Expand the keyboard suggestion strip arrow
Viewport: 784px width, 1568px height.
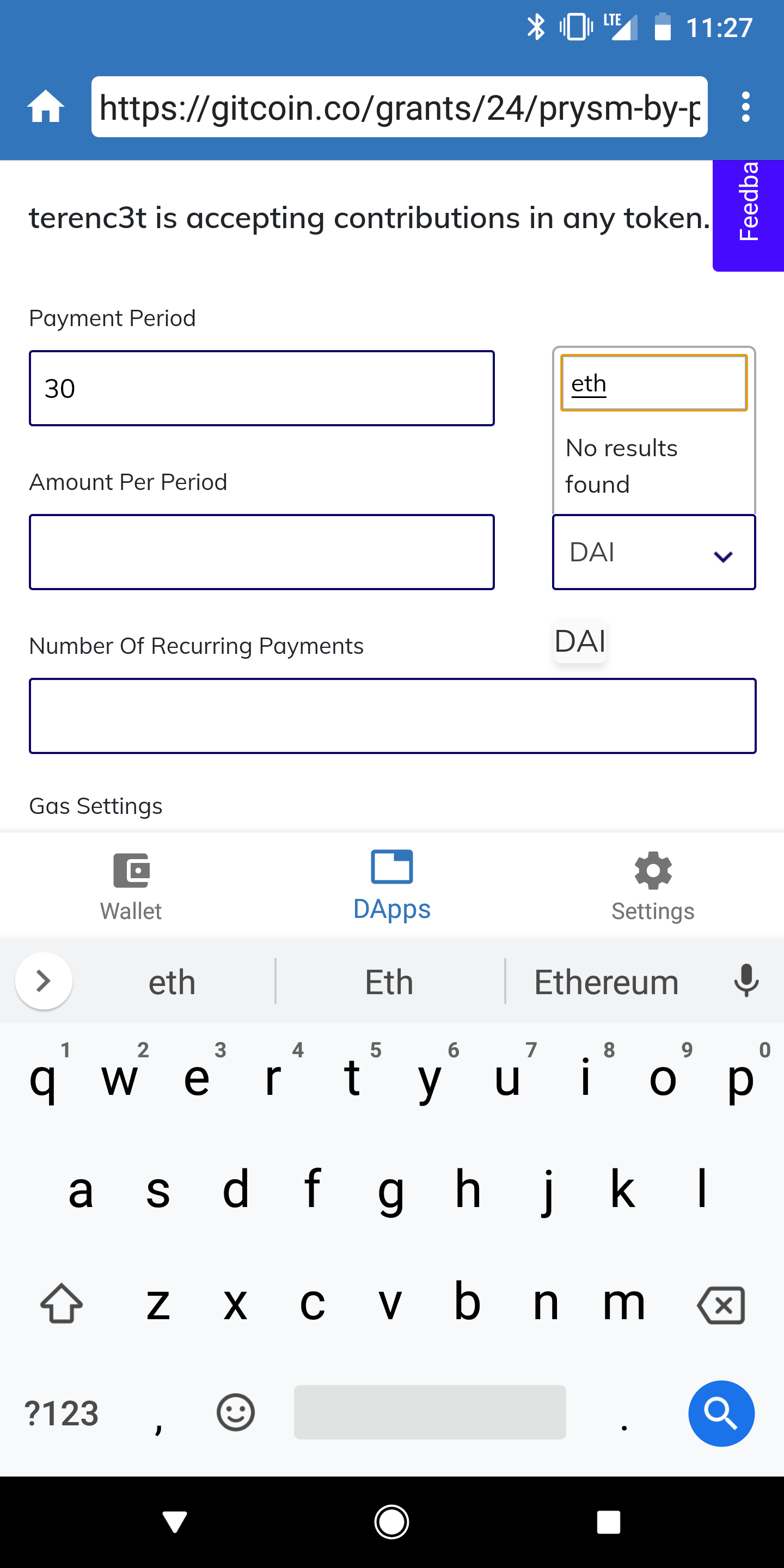[x=43, y=981]
